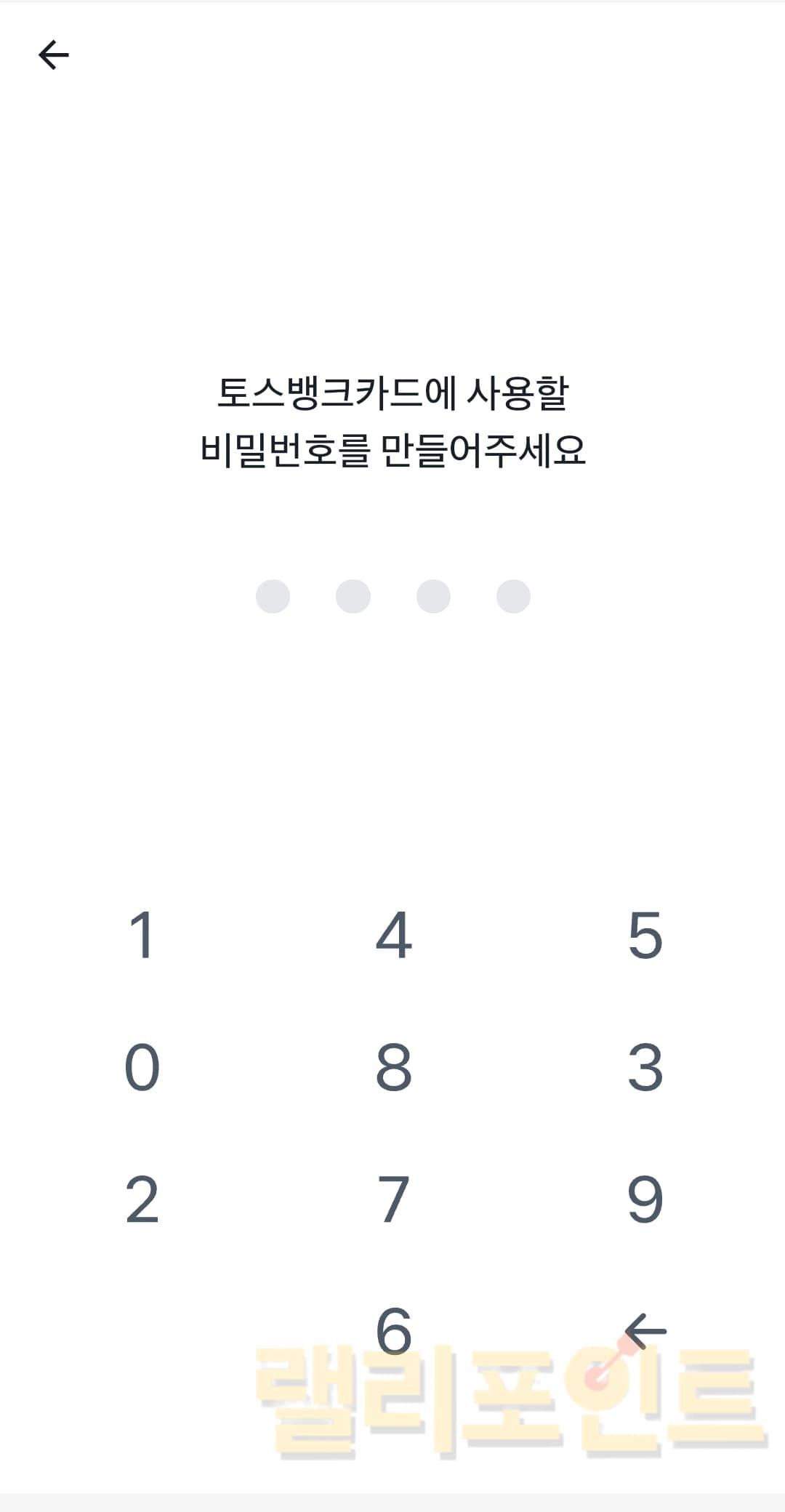Tap number 4 on the keypad
Viewport: 785px width, 1512px height.
tap(393, 936)
